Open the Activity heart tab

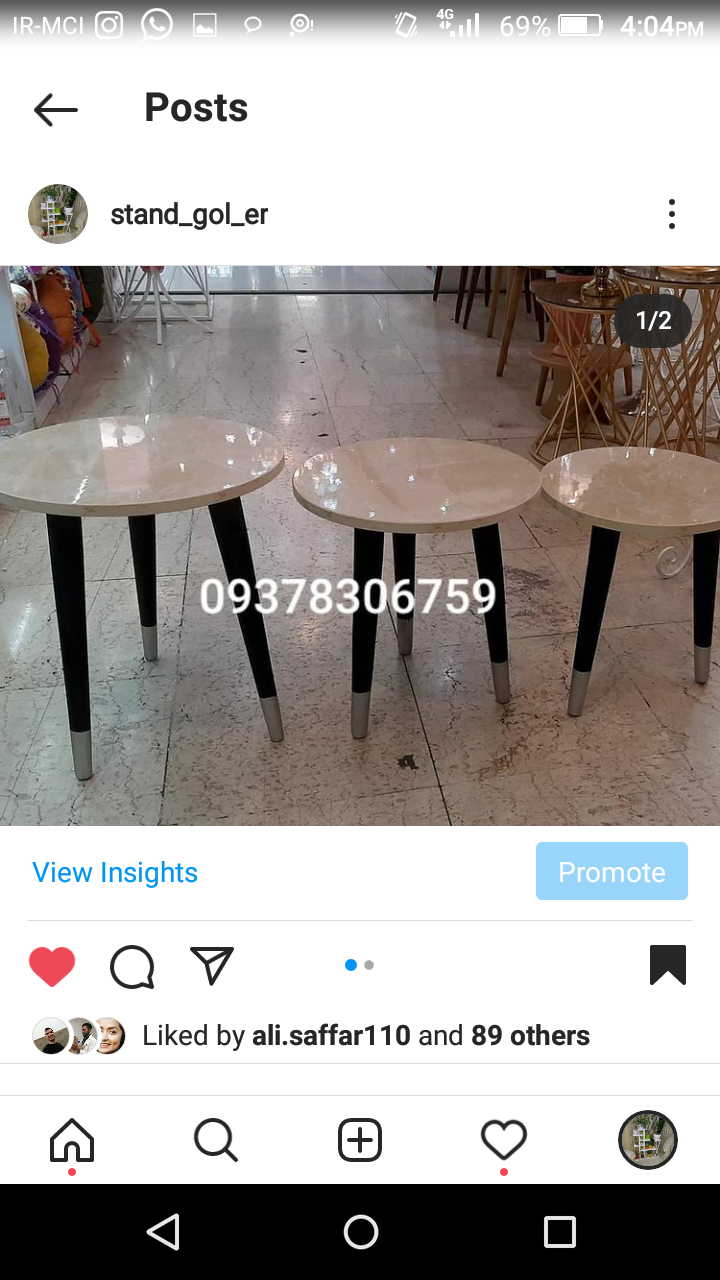tap(503, 1140)
